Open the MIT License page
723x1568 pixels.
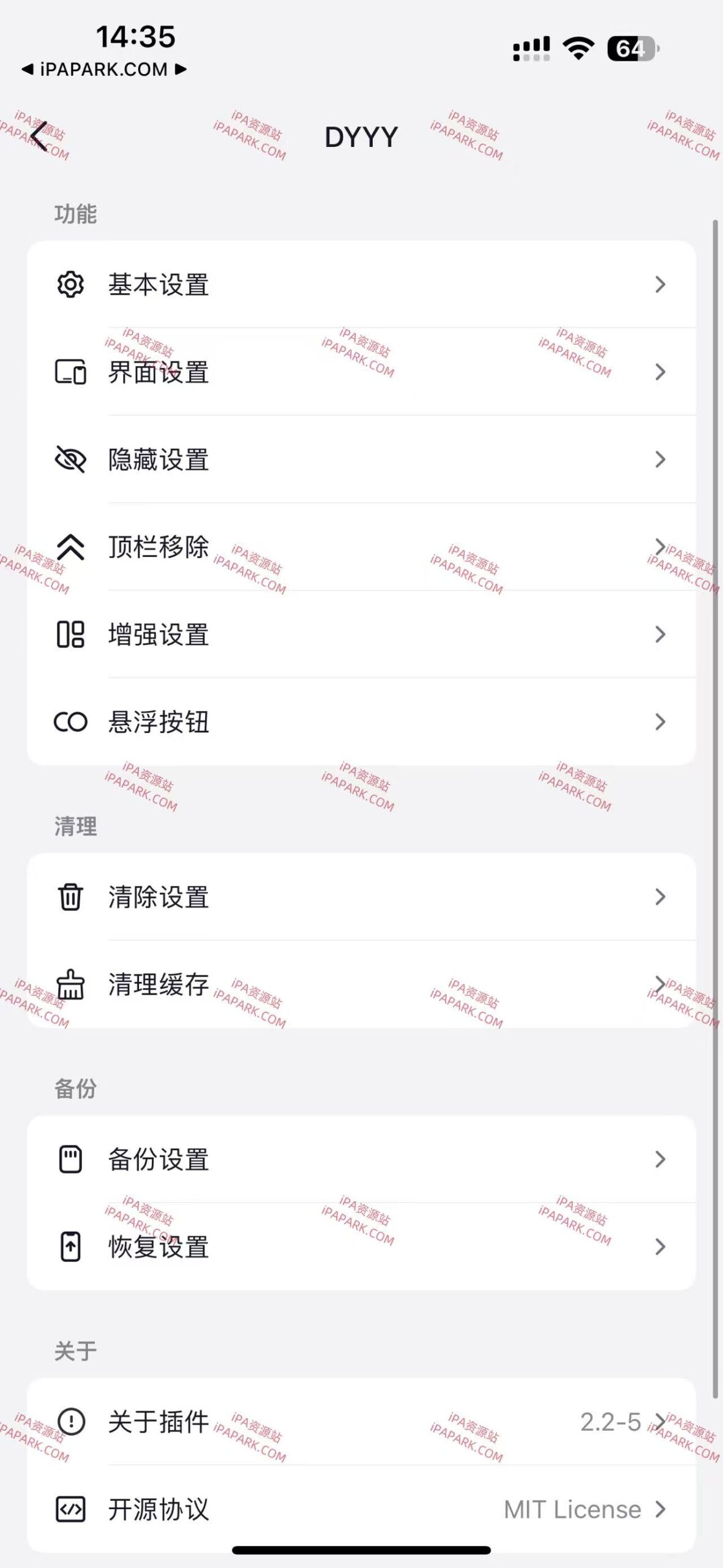[x=572, y=1509]
